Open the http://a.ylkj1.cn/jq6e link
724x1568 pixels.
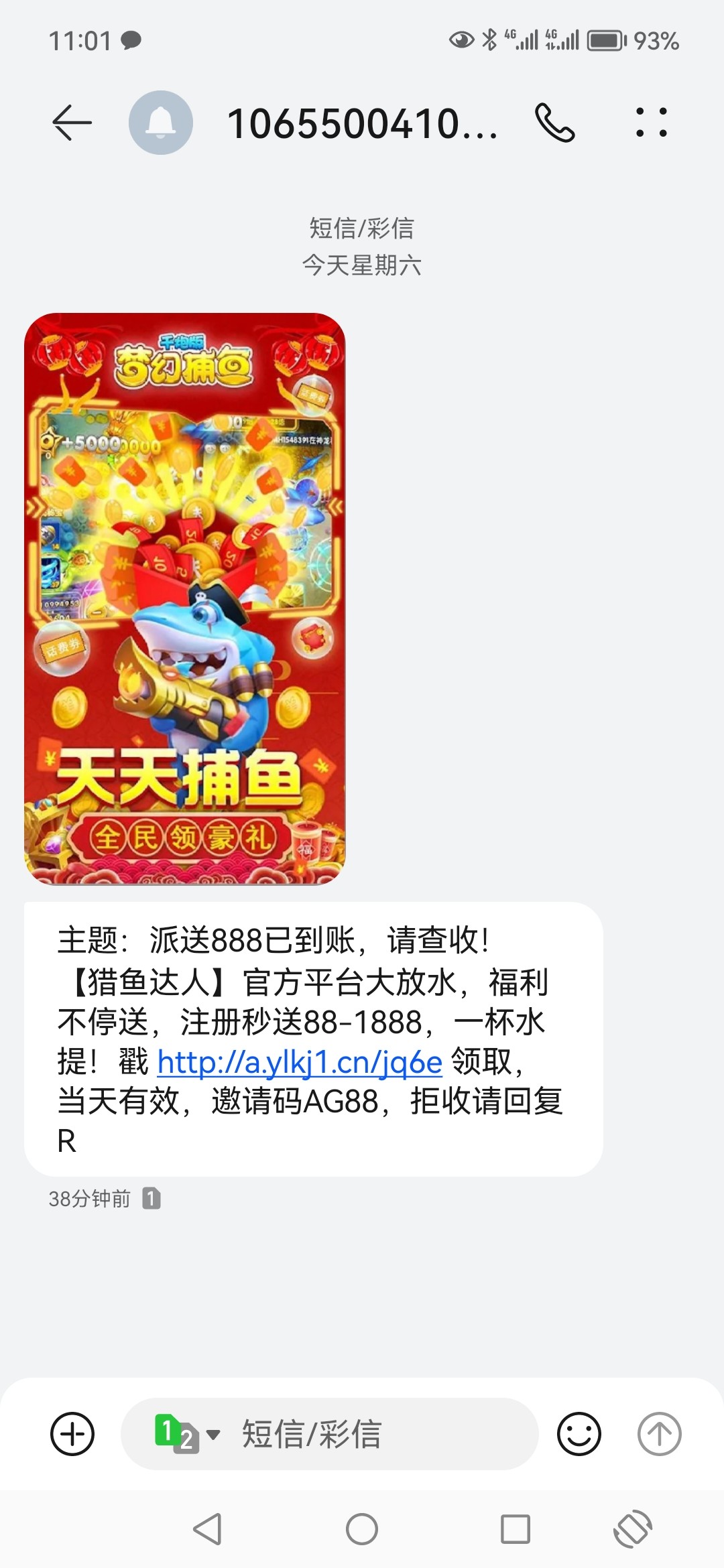coord(300,1062)
